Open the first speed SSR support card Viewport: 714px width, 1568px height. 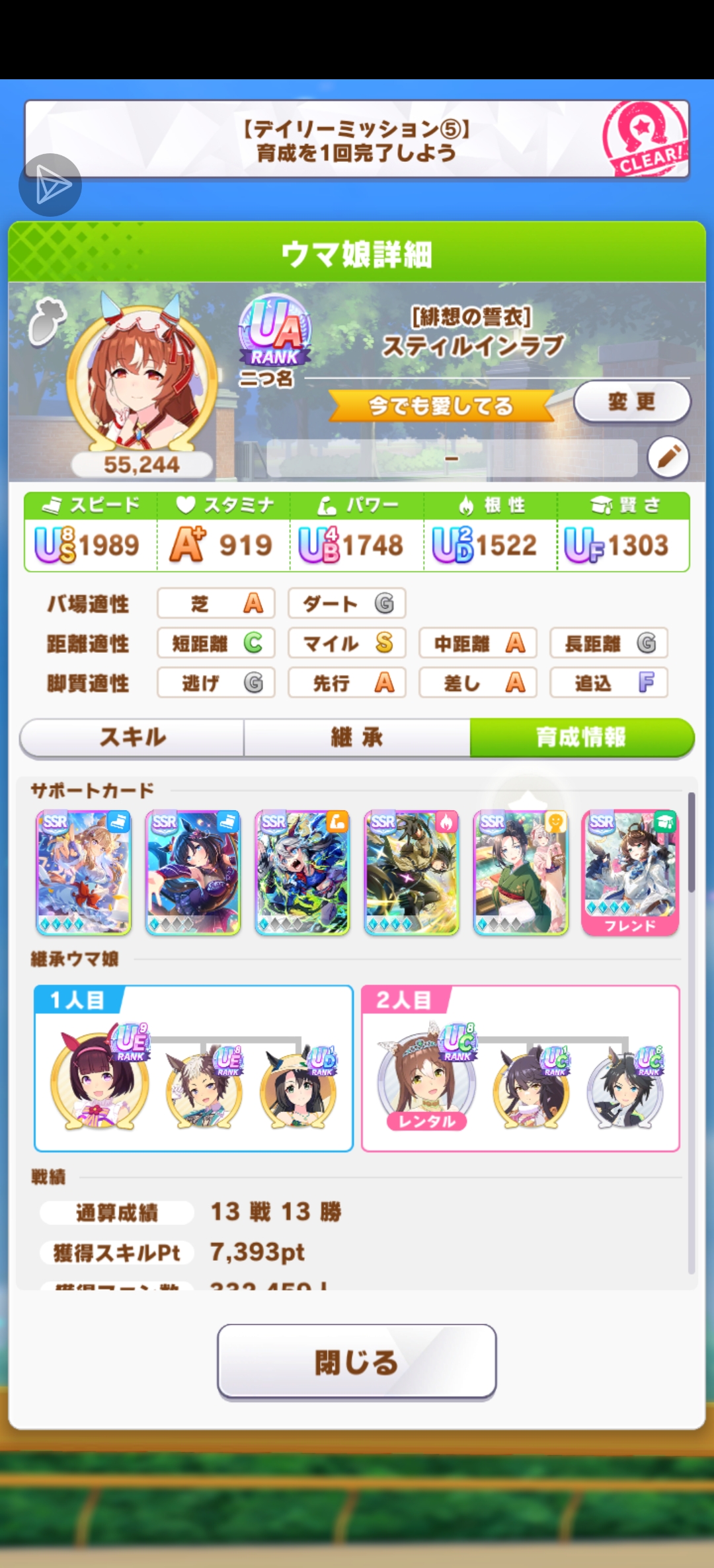[83, 872]
